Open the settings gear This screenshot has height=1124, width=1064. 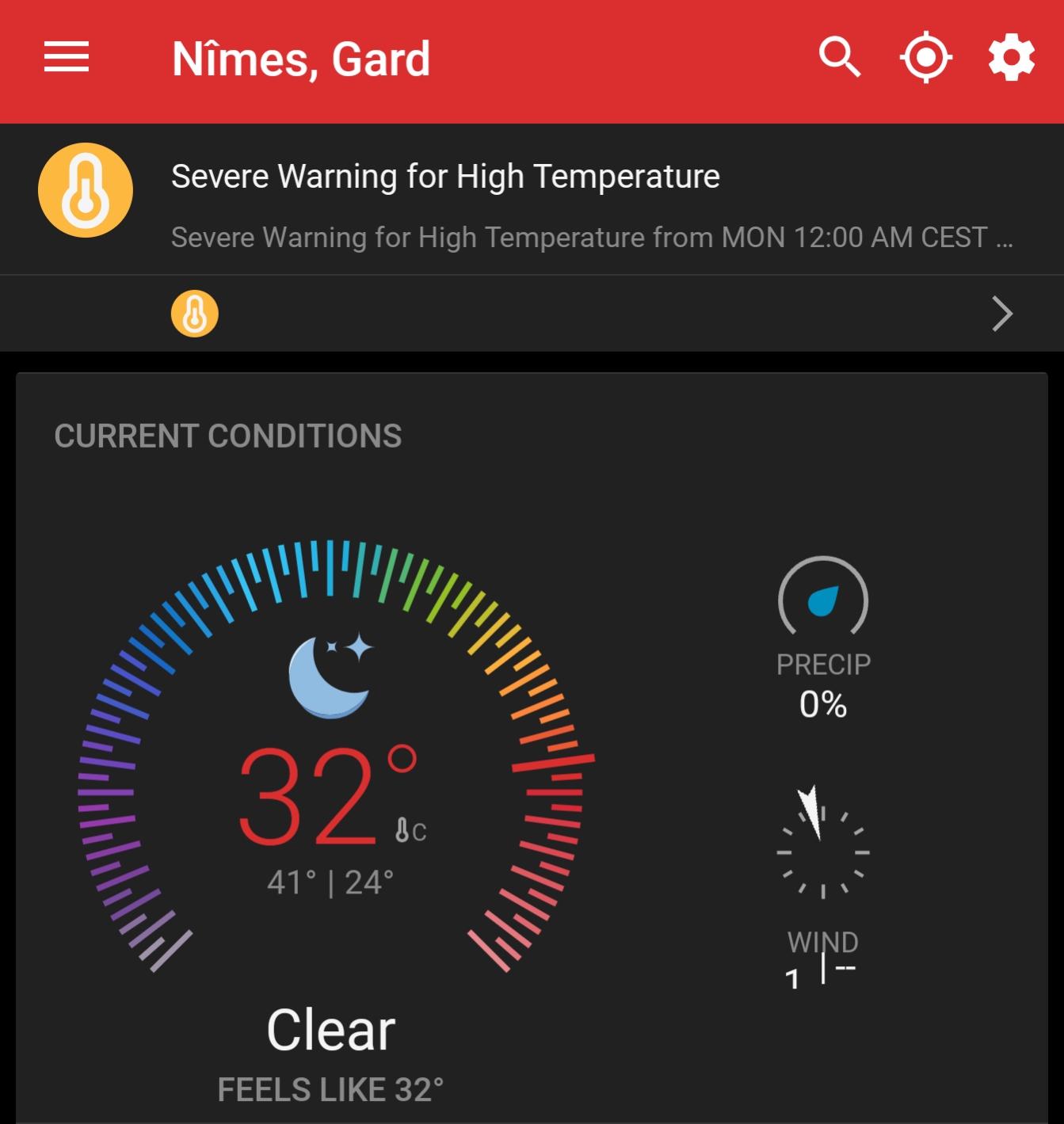(1011, 58)
